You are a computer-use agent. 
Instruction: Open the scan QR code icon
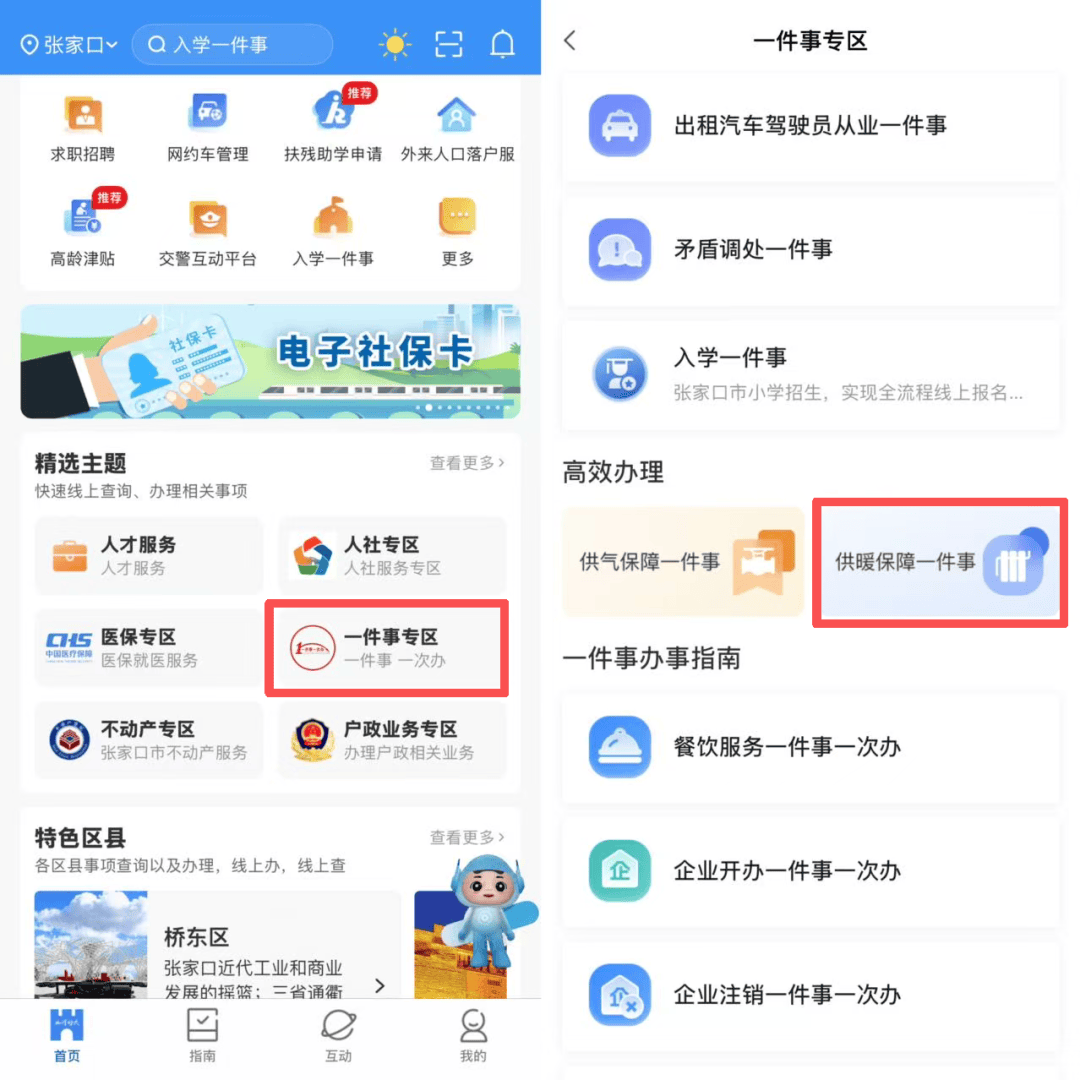pos(449,44)
